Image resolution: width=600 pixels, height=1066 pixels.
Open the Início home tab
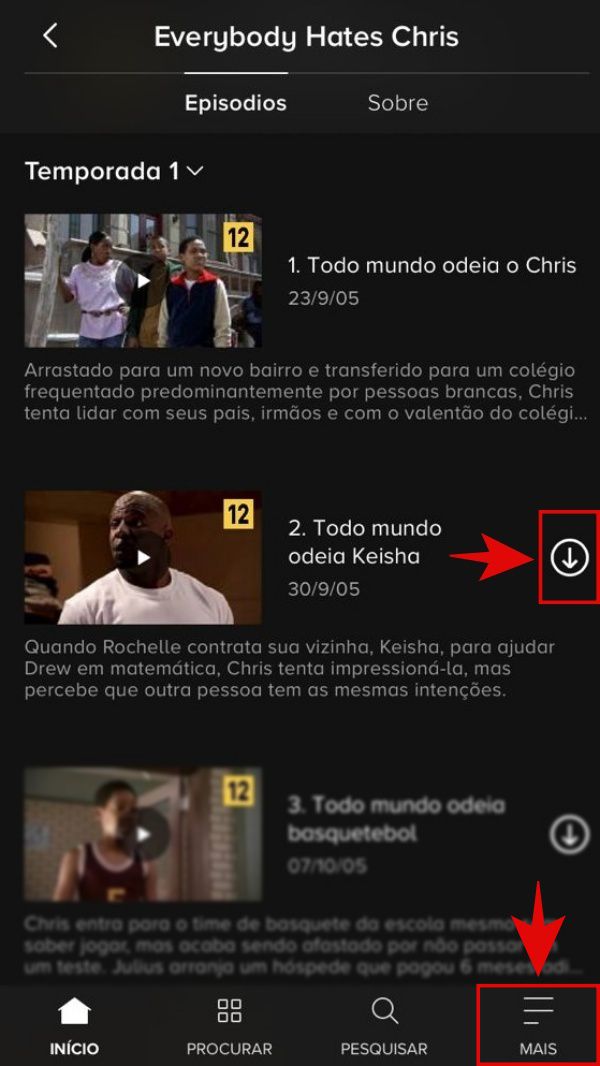point(74,1026)
